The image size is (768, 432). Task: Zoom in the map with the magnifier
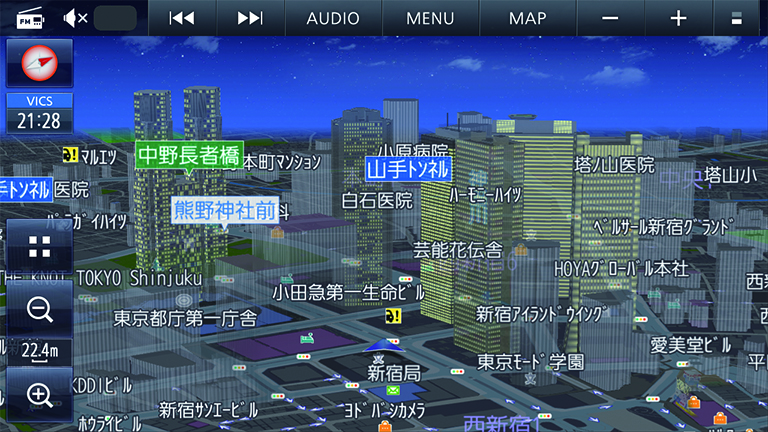39,394
